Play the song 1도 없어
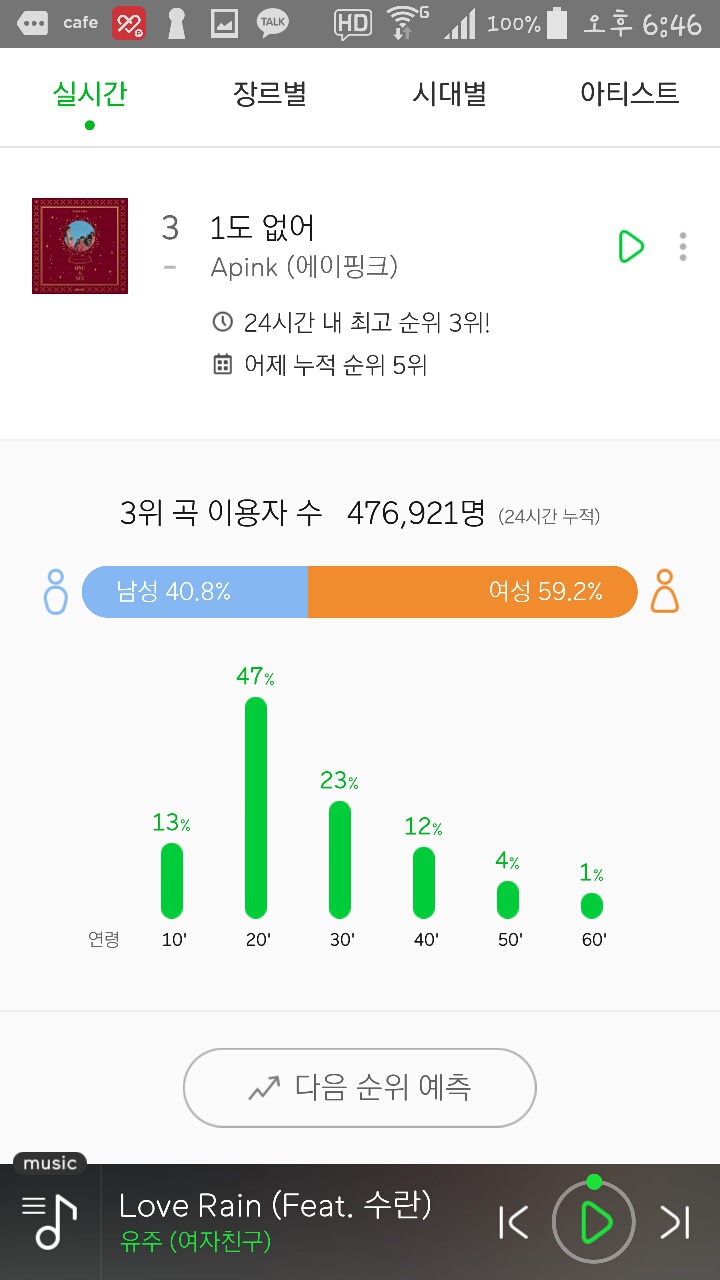720x1280 pixels. click(631, 246)
